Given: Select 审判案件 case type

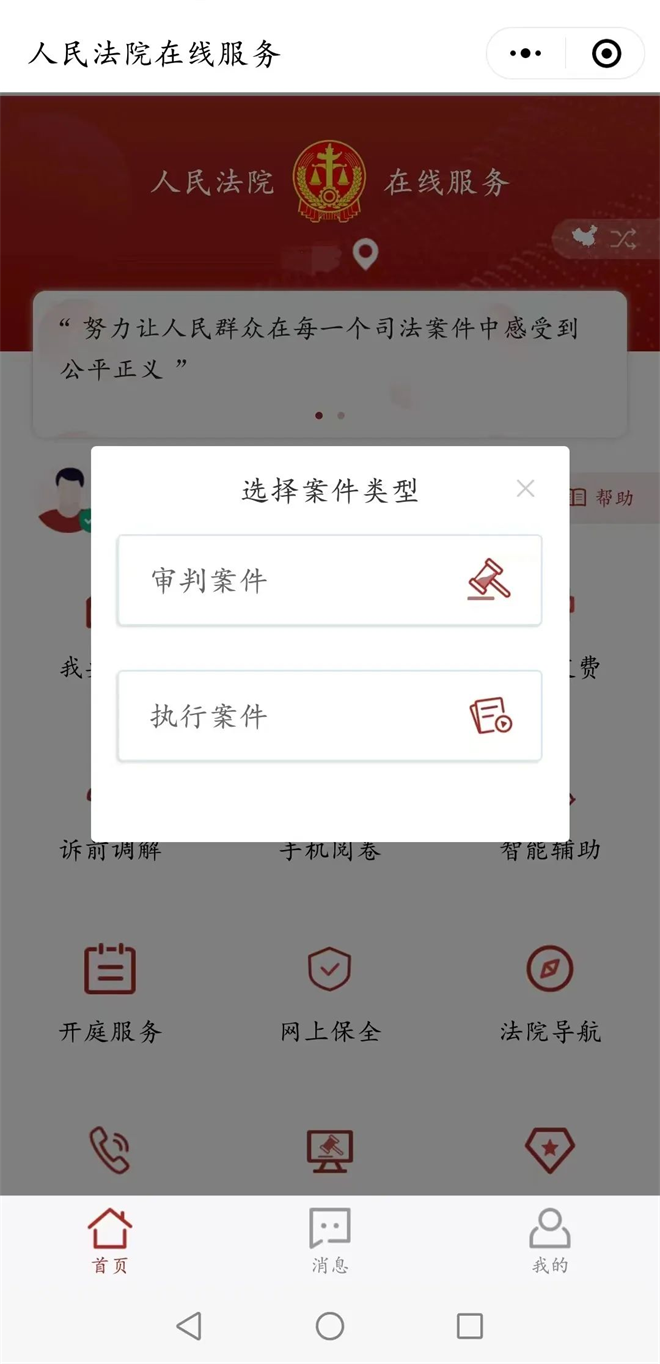Looking at the screenshot, I should click(x=329, y=581).
